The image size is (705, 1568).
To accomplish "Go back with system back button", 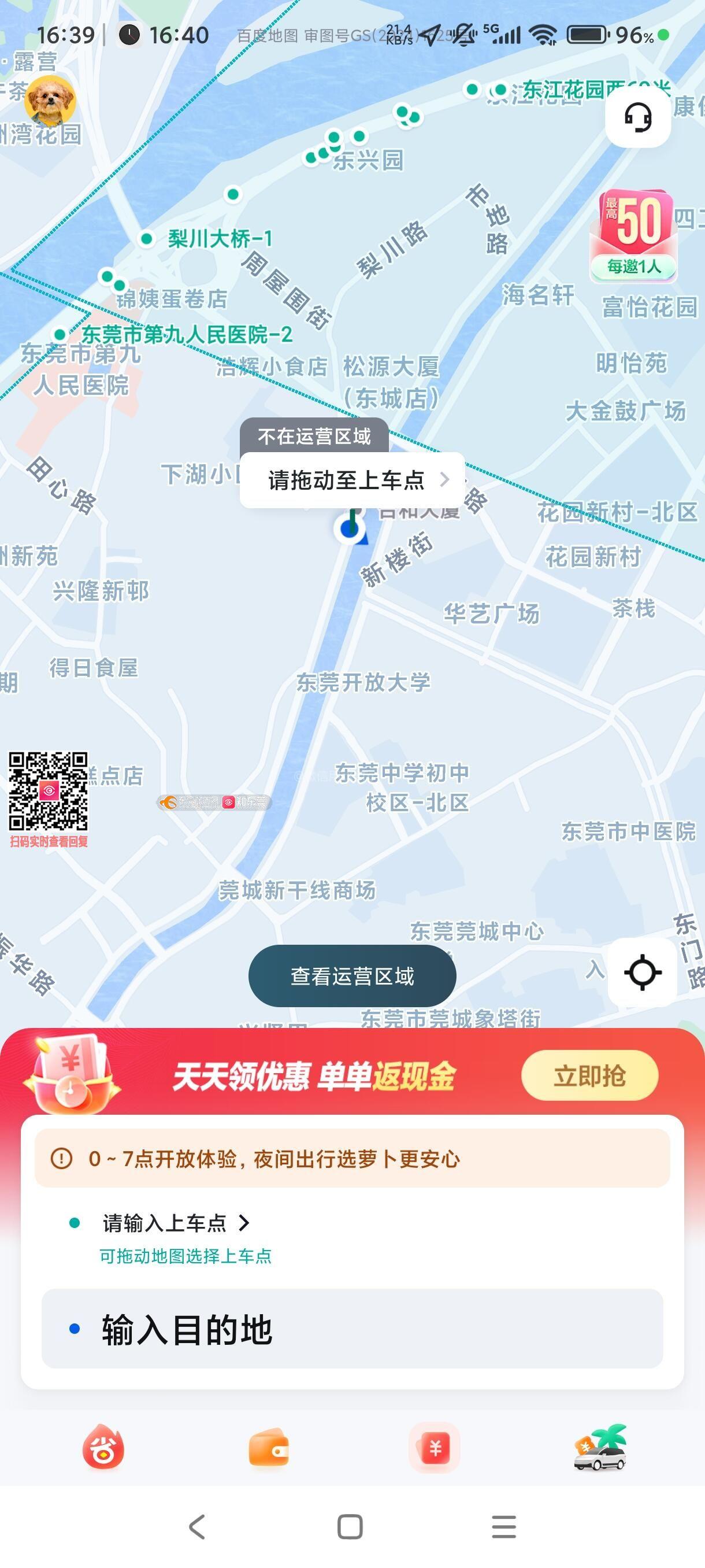I will (x=196, y=1527).
